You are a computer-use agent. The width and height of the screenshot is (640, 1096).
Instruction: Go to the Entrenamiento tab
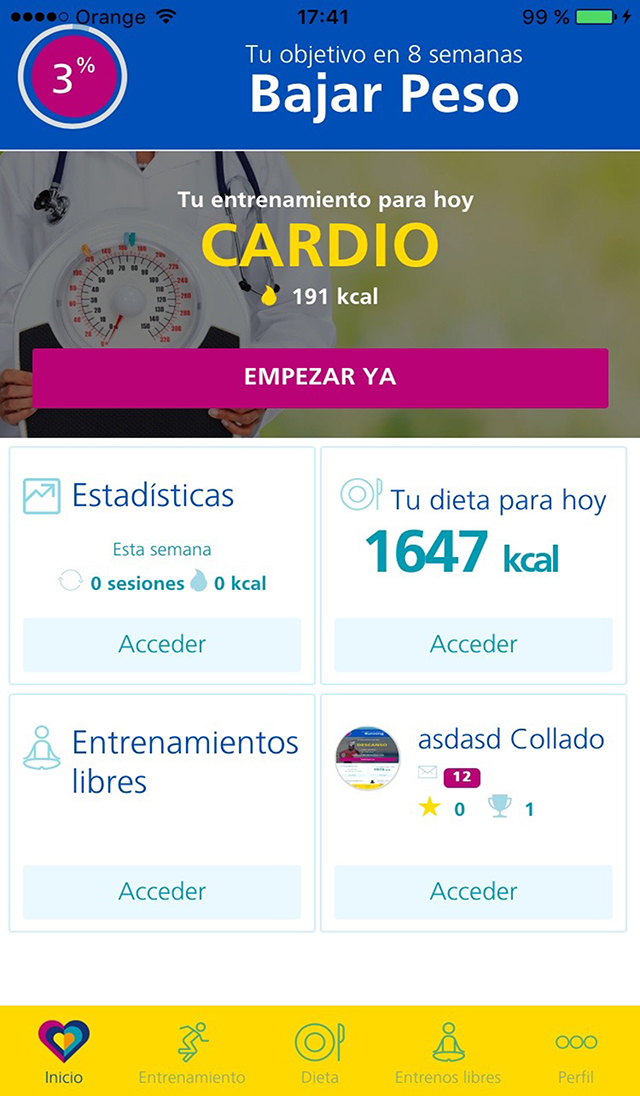pyautogui.click(x=192, y=1052)
